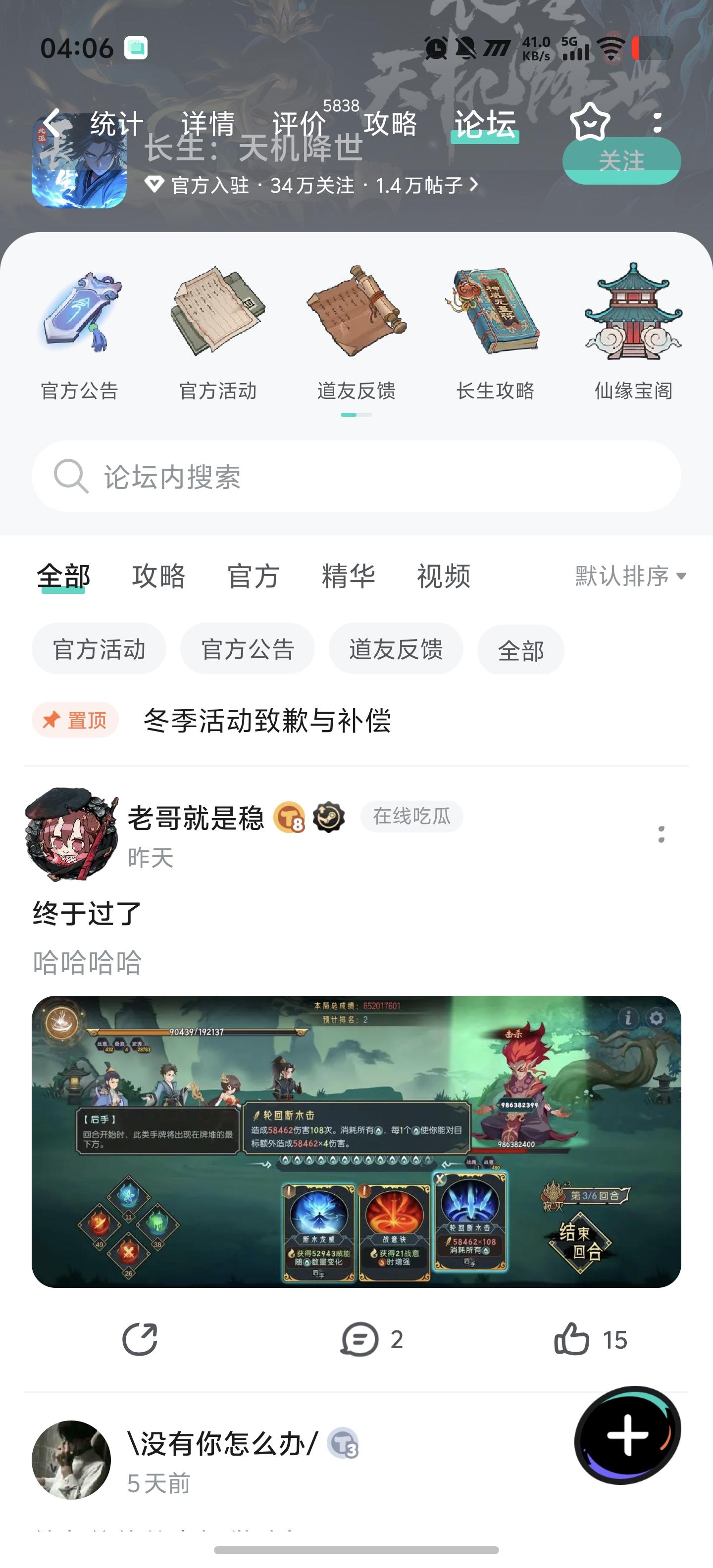Open the battle screenshot in 终于过了 post
This screenshot has width=713, height=1568.
pos(356,1142)
